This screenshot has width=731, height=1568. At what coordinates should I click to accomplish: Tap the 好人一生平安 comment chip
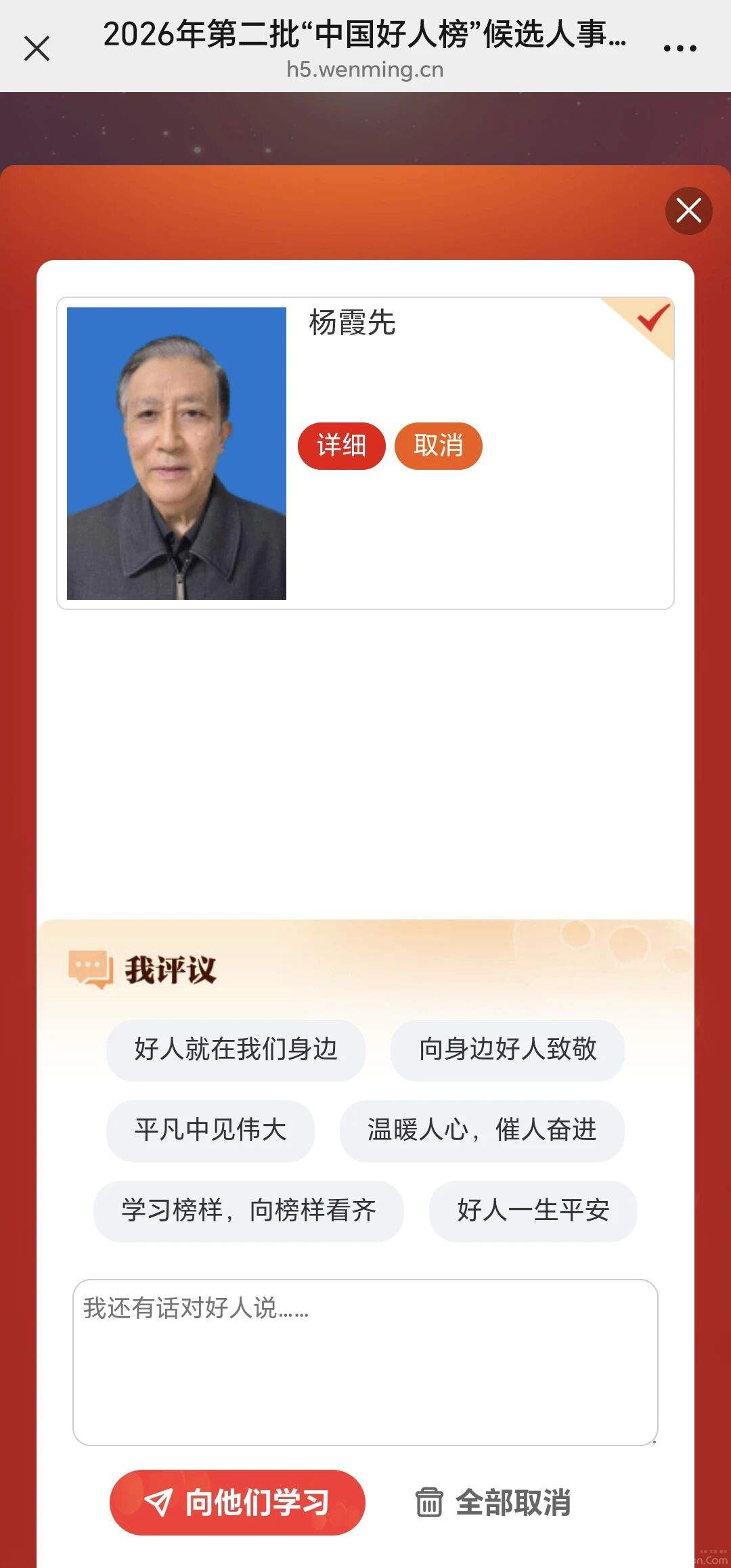click(533, 1211)
